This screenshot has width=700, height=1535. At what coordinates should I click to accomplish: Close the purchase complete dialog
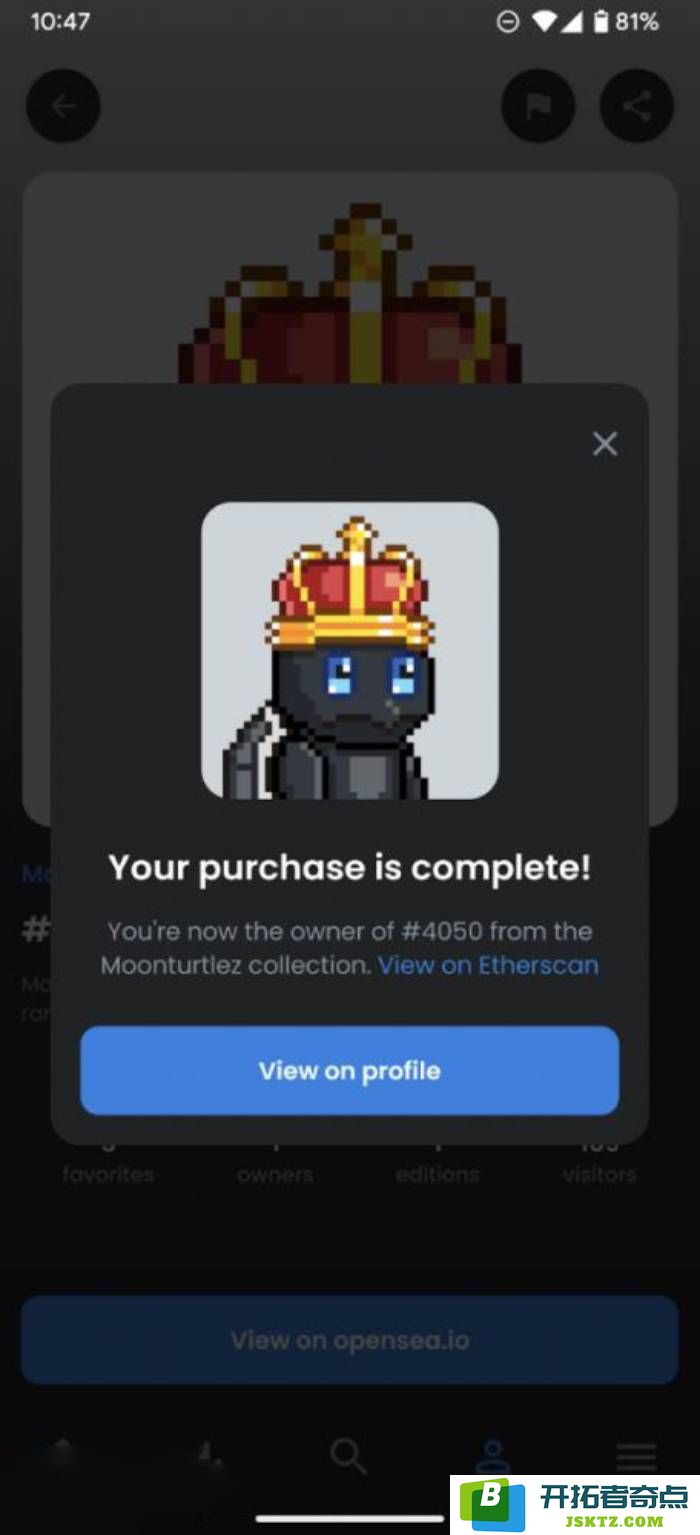[604, 444]
